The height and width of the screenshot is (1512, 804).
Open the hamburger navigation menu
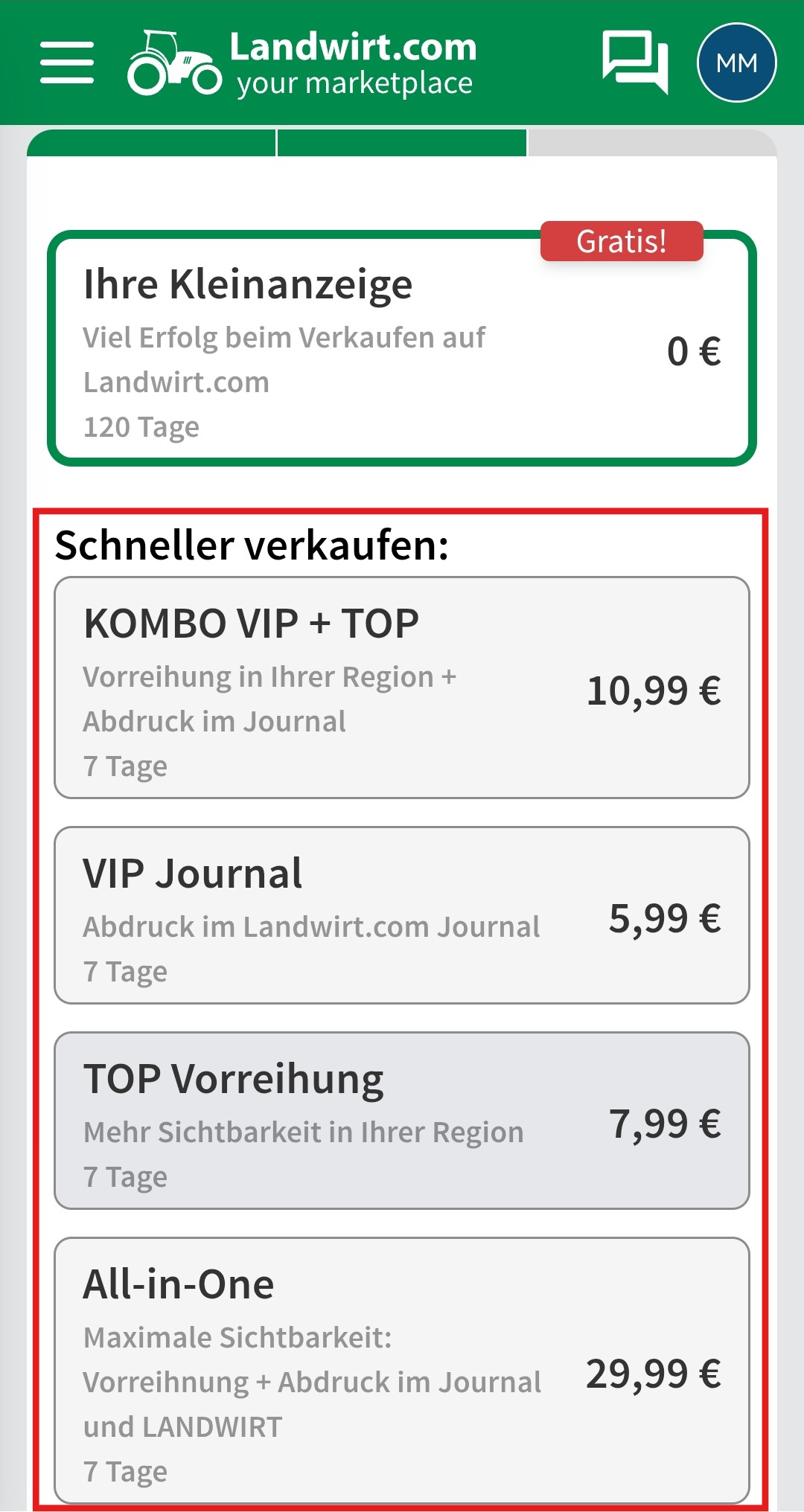click(x=67, y=63)
